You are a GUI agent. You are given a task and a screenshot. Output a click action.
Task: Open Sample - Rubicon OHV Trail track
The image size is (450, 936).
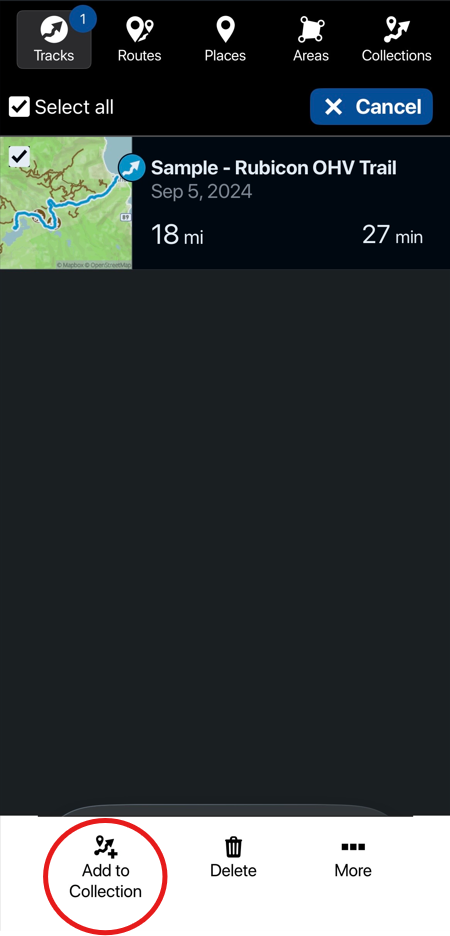[273, 168]
